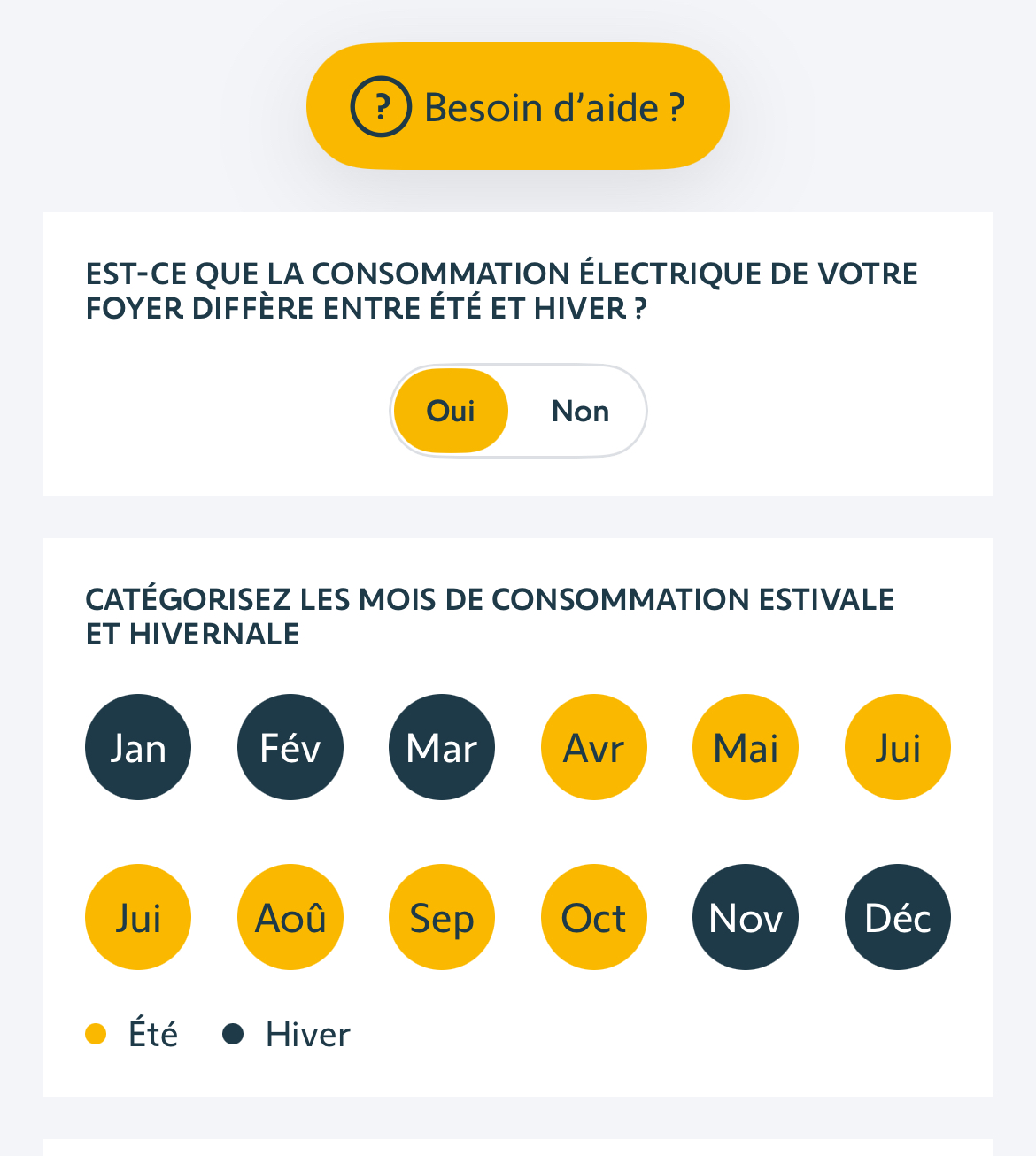The image size is (1036, 1156).
Task: Select Oui for seasonal consumption difference
Action: 451,411
